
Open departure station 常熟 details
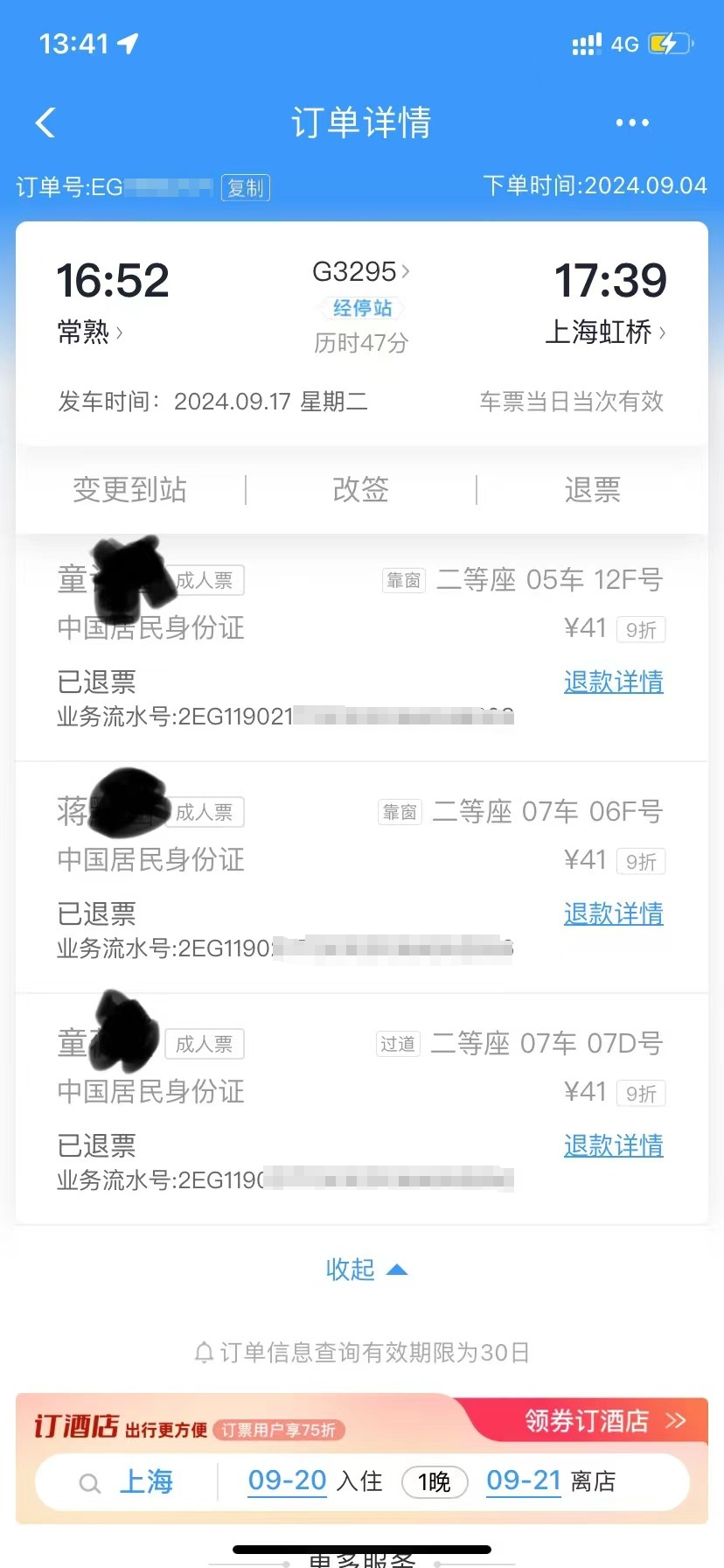pos(89,332)
